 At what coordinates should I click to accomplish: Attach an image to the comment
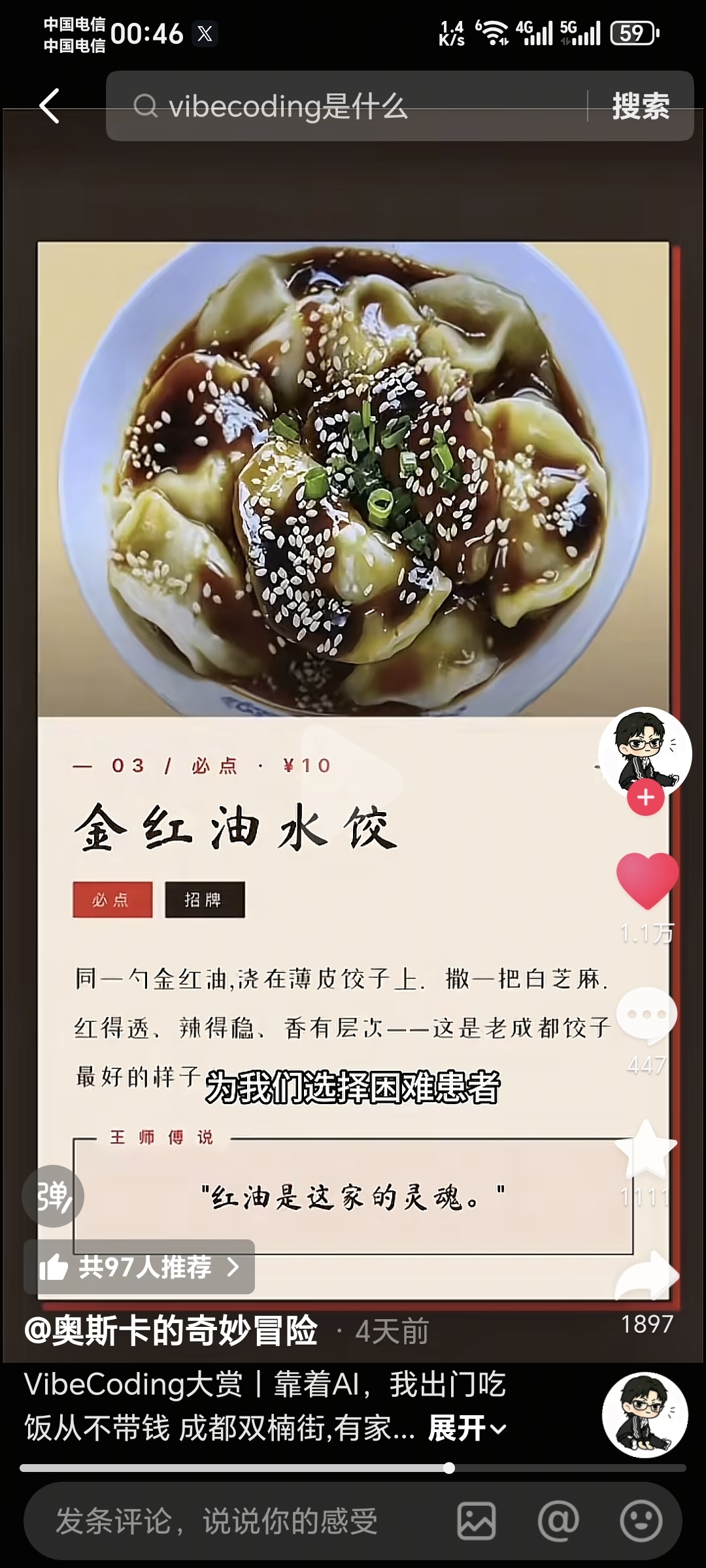pyautogui.click(x=477, y=1521)
